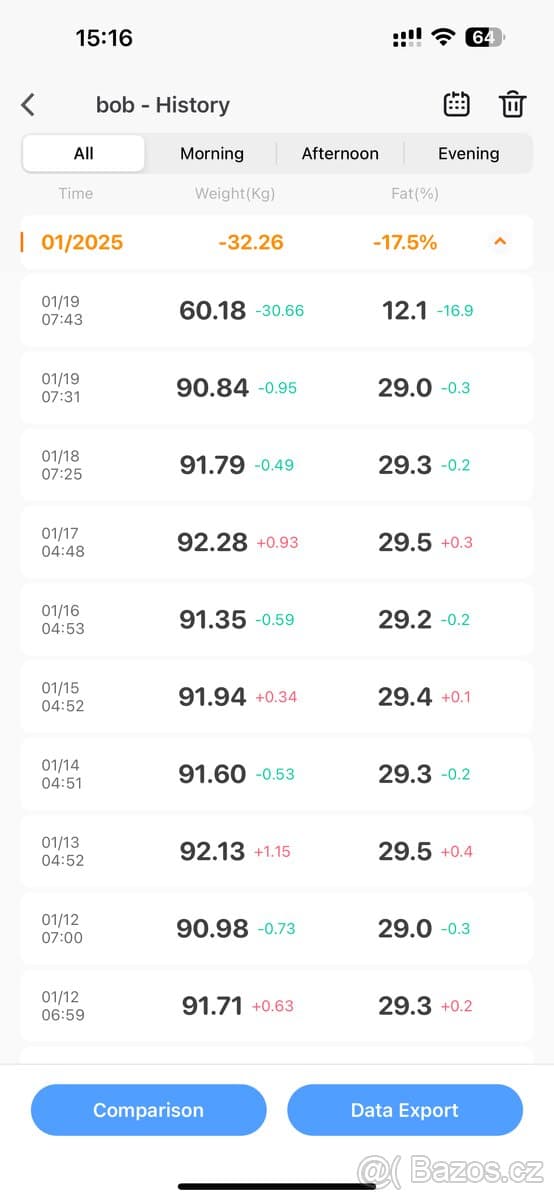Switch to the Morning tab
This screenshot has width=554, height=1200.
[x=212, y=153]
